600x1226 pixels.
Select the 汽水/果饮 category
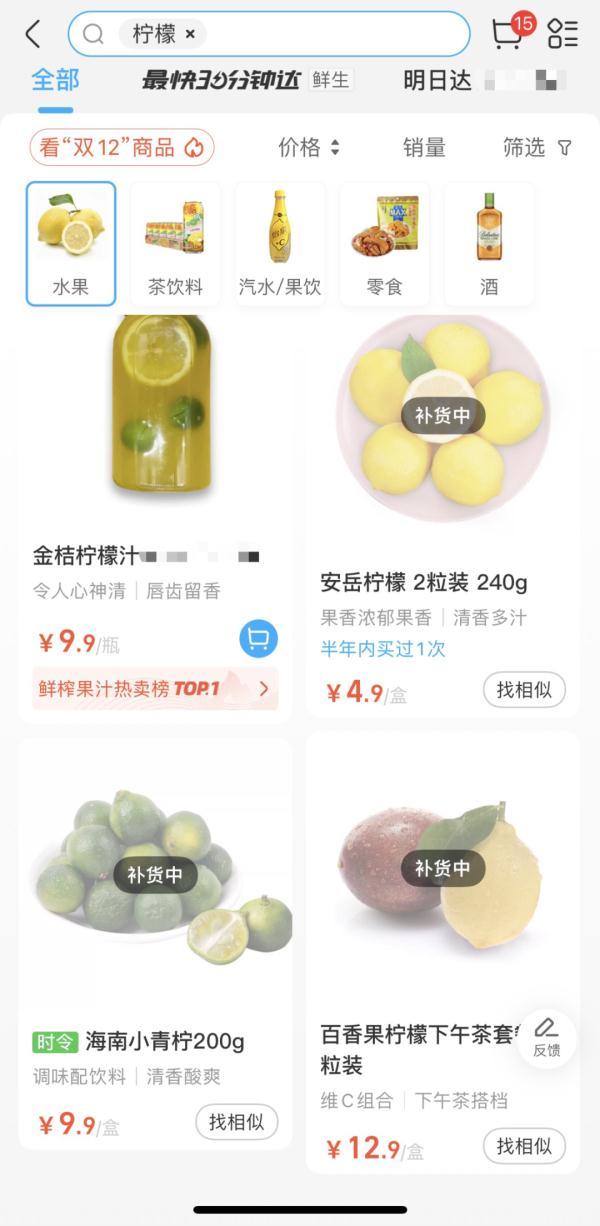click(x=280, y=243)
